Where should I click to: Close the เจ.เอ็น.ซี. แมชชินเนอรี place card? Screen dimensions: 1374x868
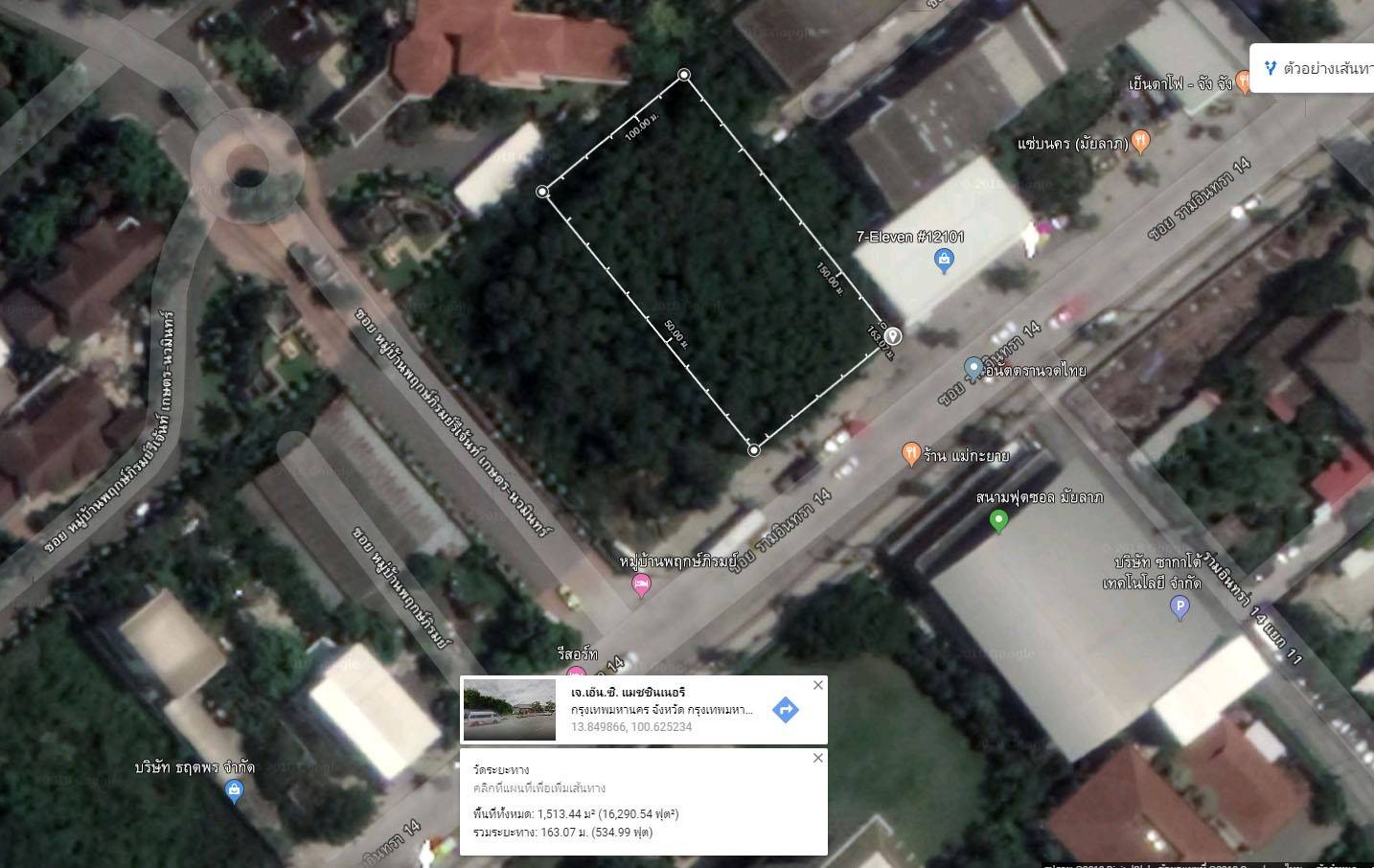coord(817,685)
